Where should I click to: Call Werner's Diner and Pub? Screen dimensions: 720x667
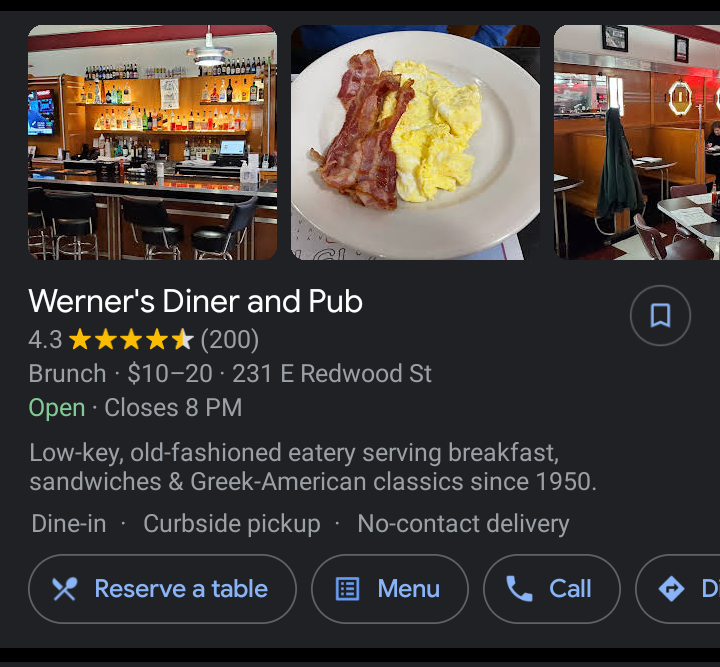pos(551,589)
